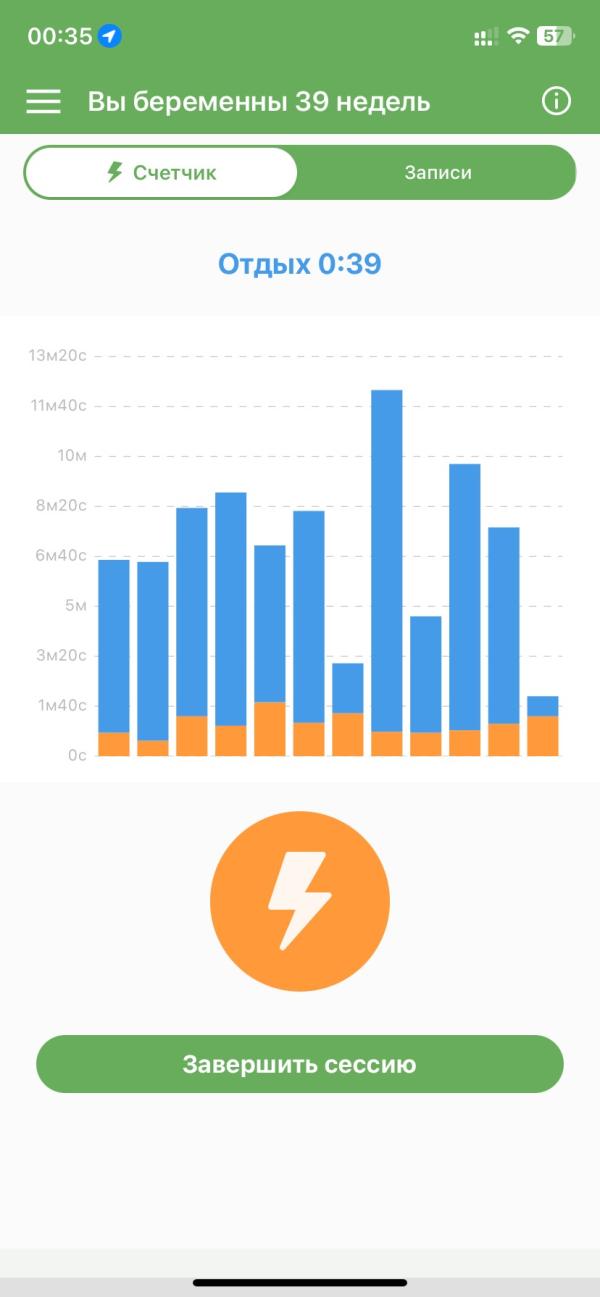Switch to the Записи tab

[x=438, y=173]
